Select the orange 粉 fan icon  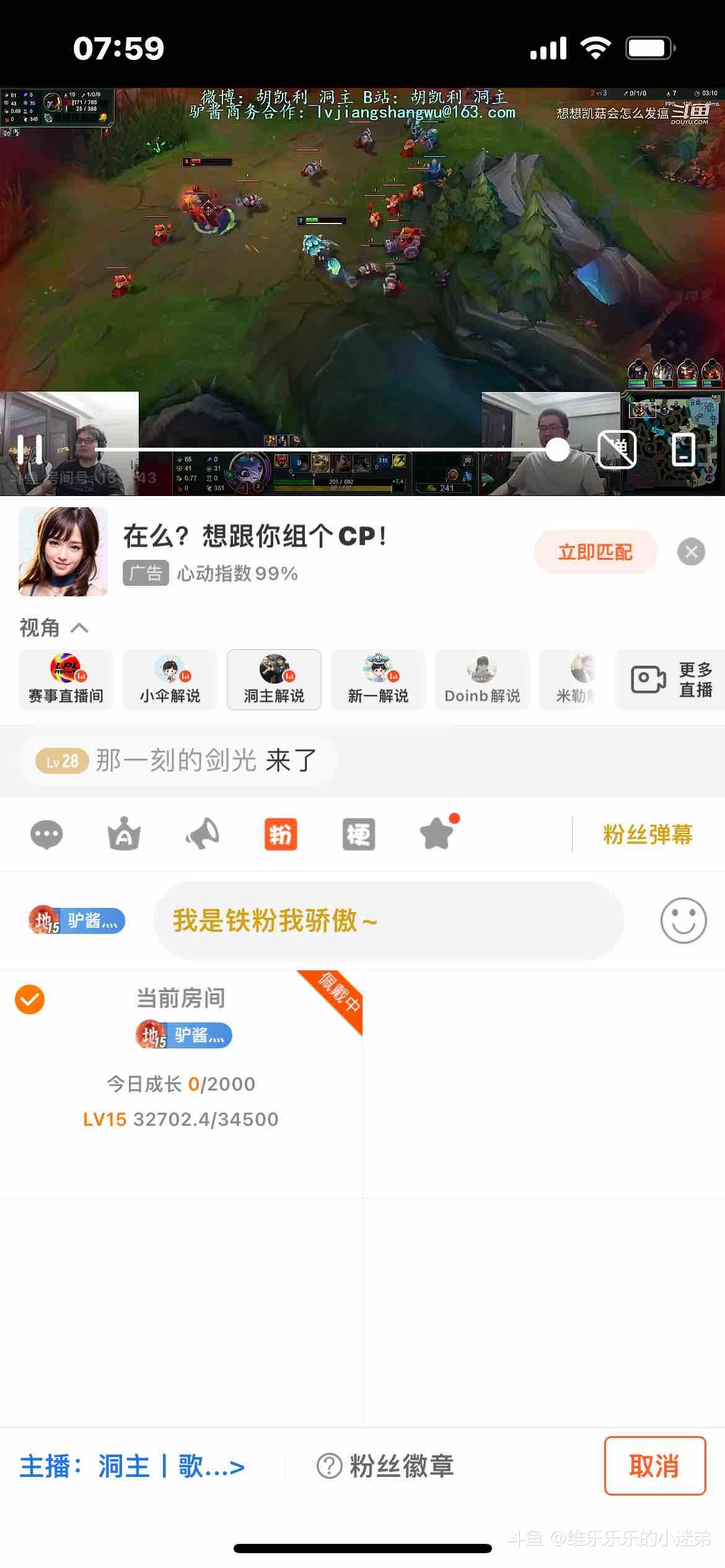coord(281,834)
